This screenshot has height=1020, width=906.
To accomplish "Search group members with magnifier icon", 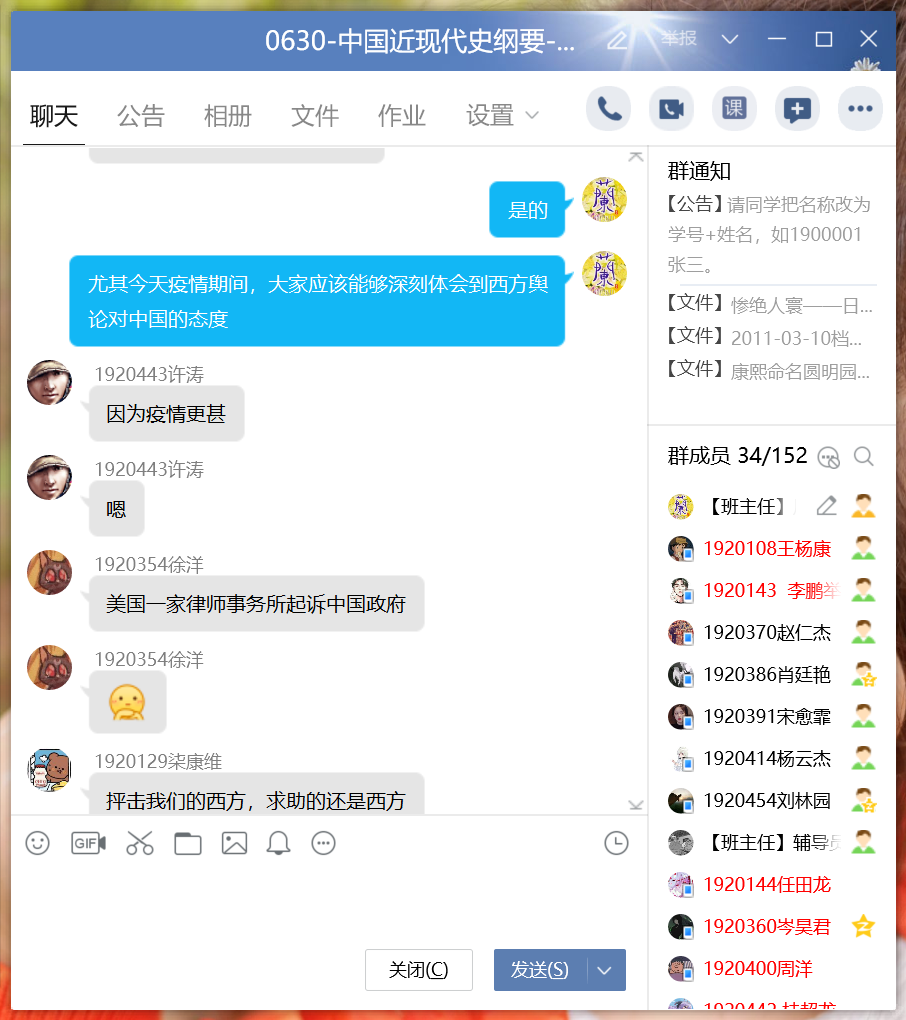I will click(x=864, y=457).
